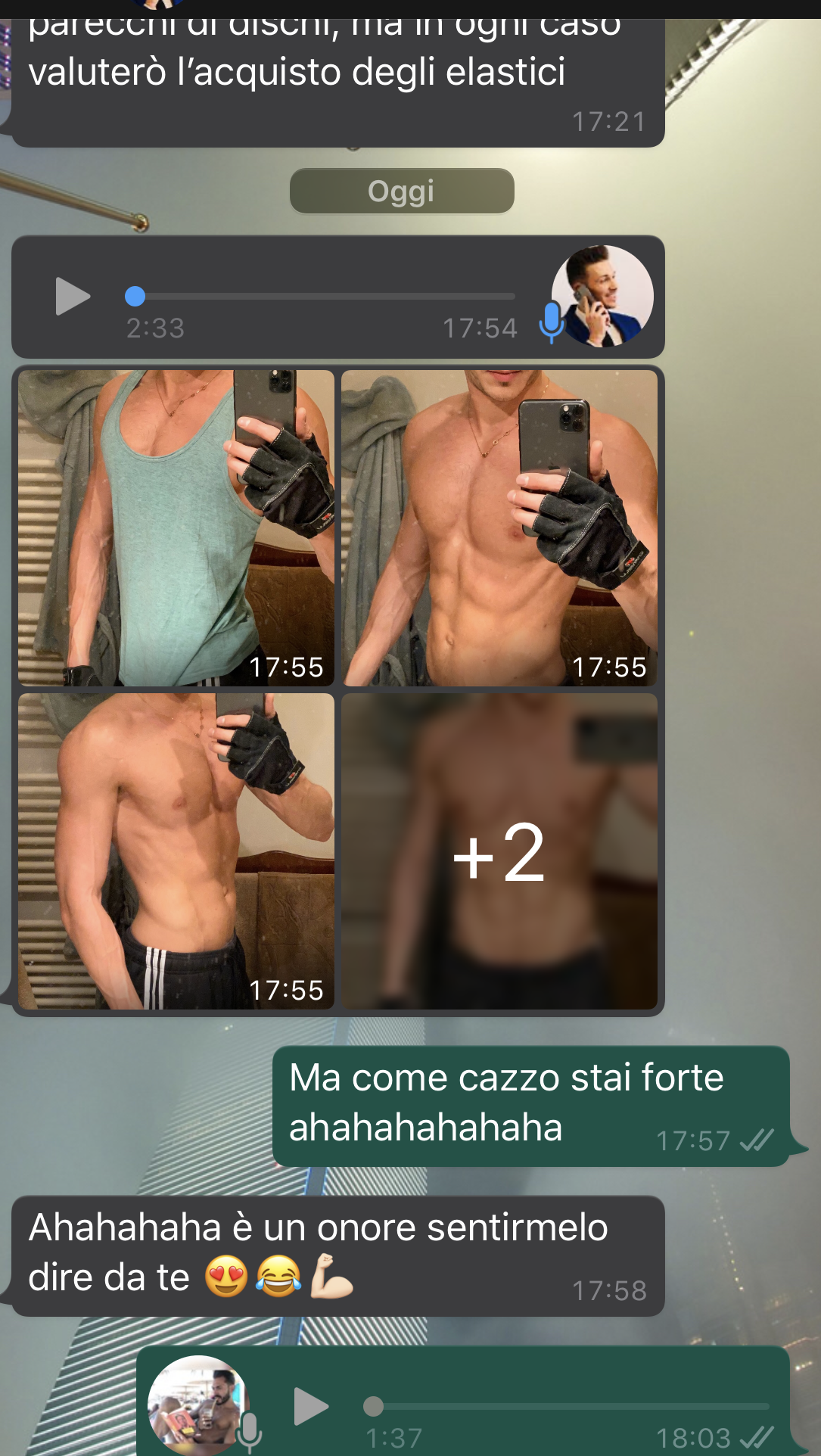
Task: Seek in the 2:33 voice message
Action: click(325, 296)
